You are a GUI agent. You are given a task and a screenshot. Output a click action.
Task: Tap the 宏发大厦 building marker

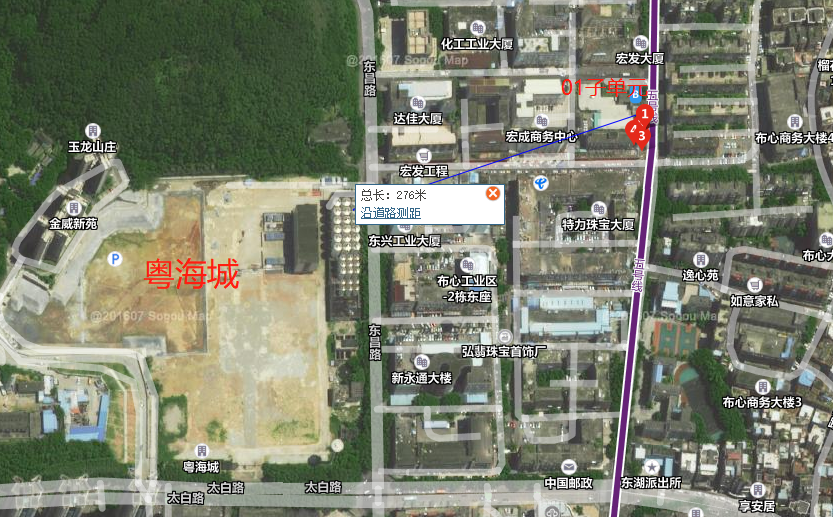point(640,43)
